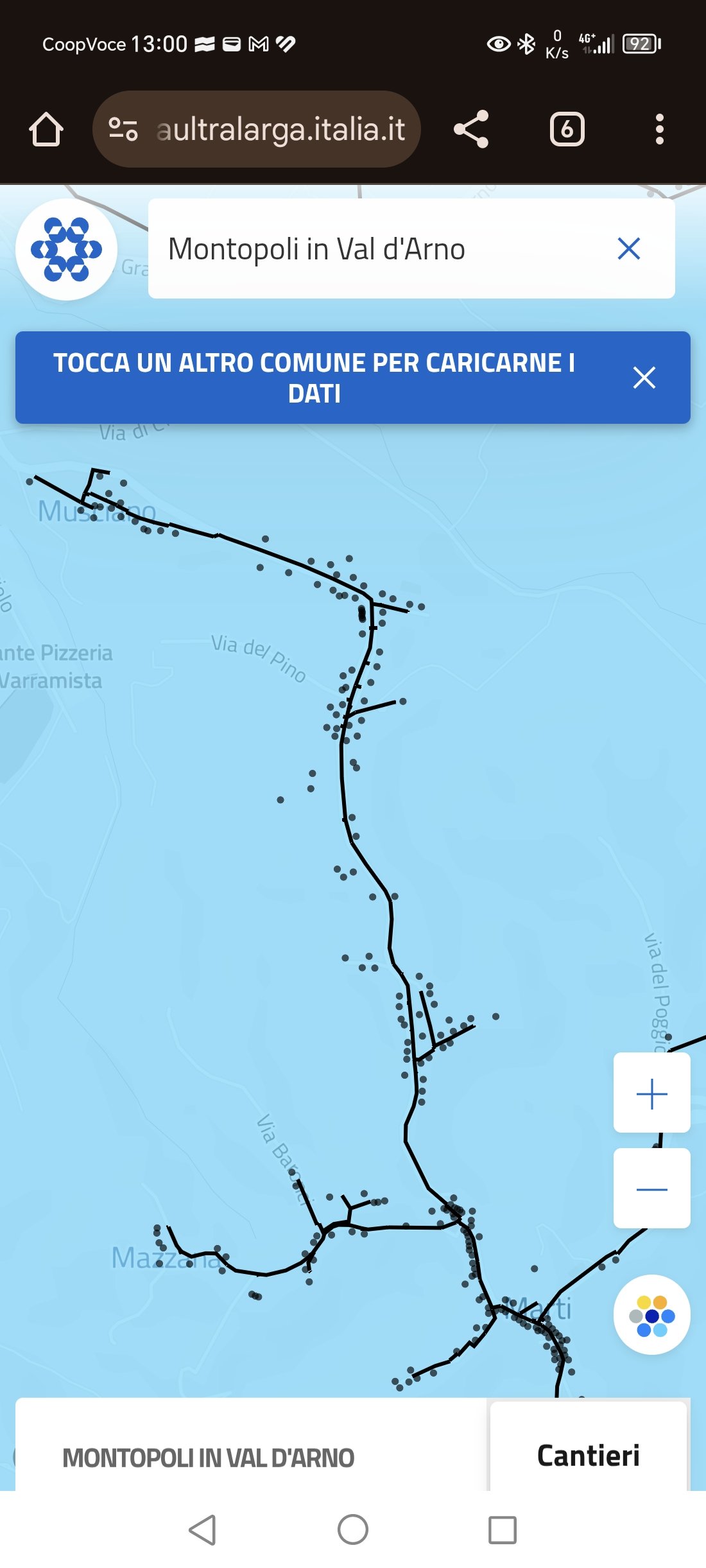Open the colored dots map legend button
The height and width of the screenshot is (1568, 706).
tap(652, 1315)
